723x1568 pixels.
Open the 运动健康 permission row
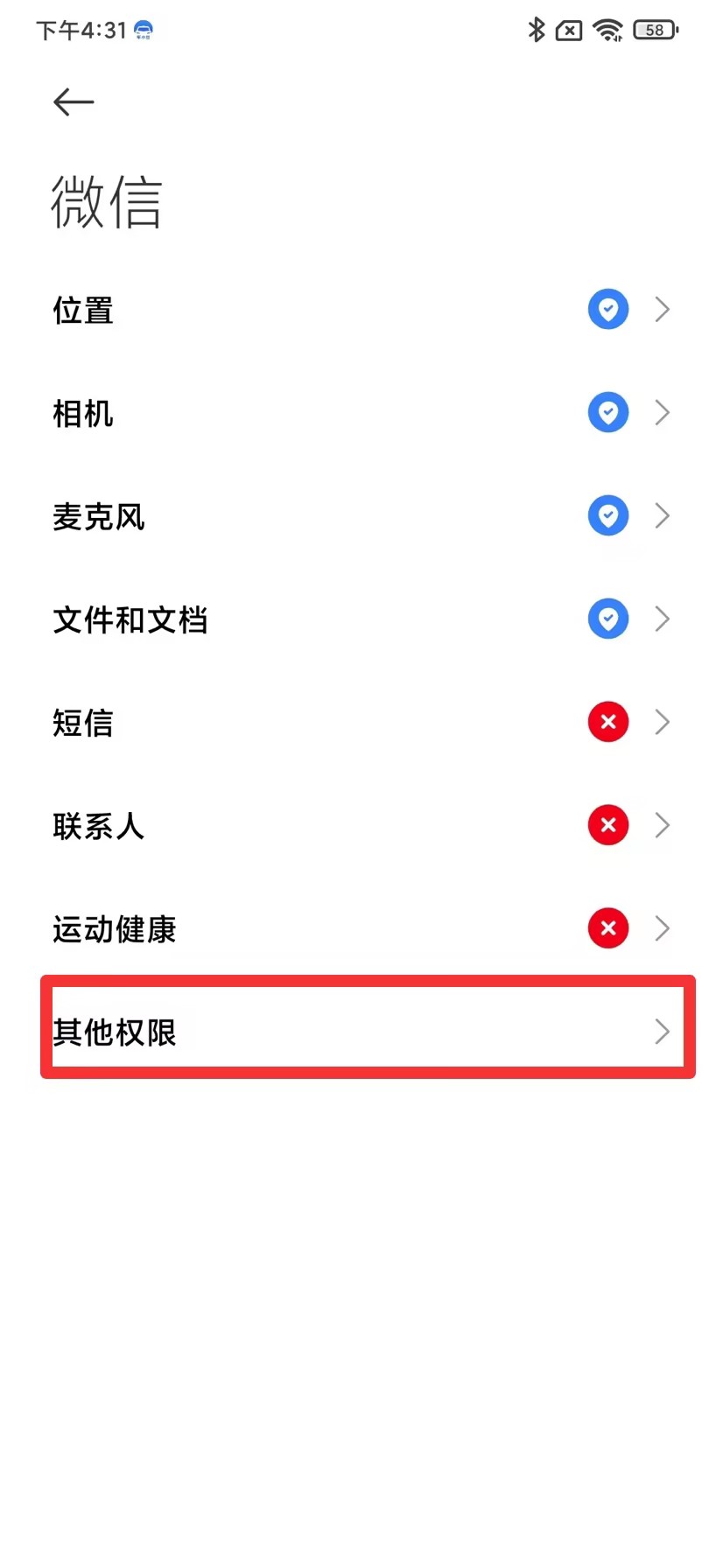pos(361,928)
